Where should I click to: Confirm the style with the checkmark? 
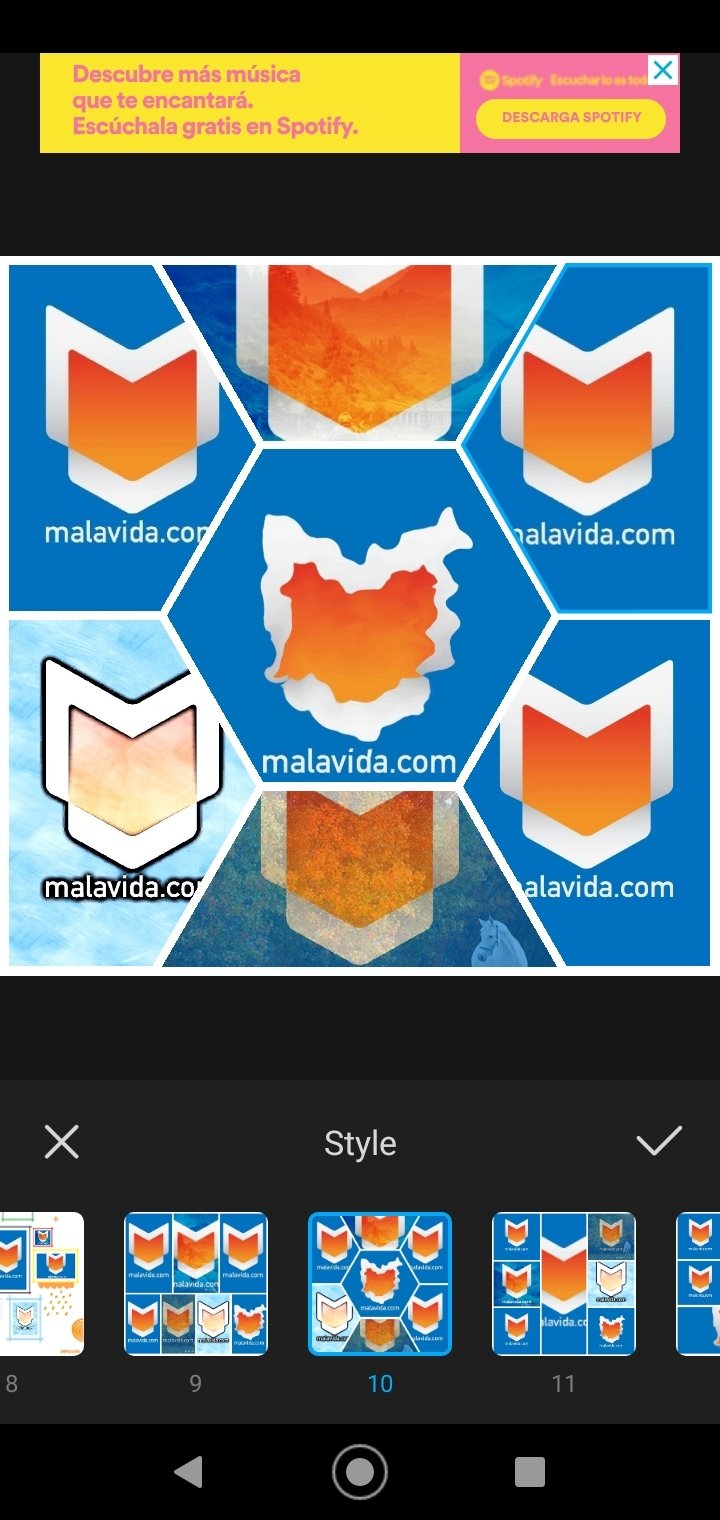point(659,1141)
